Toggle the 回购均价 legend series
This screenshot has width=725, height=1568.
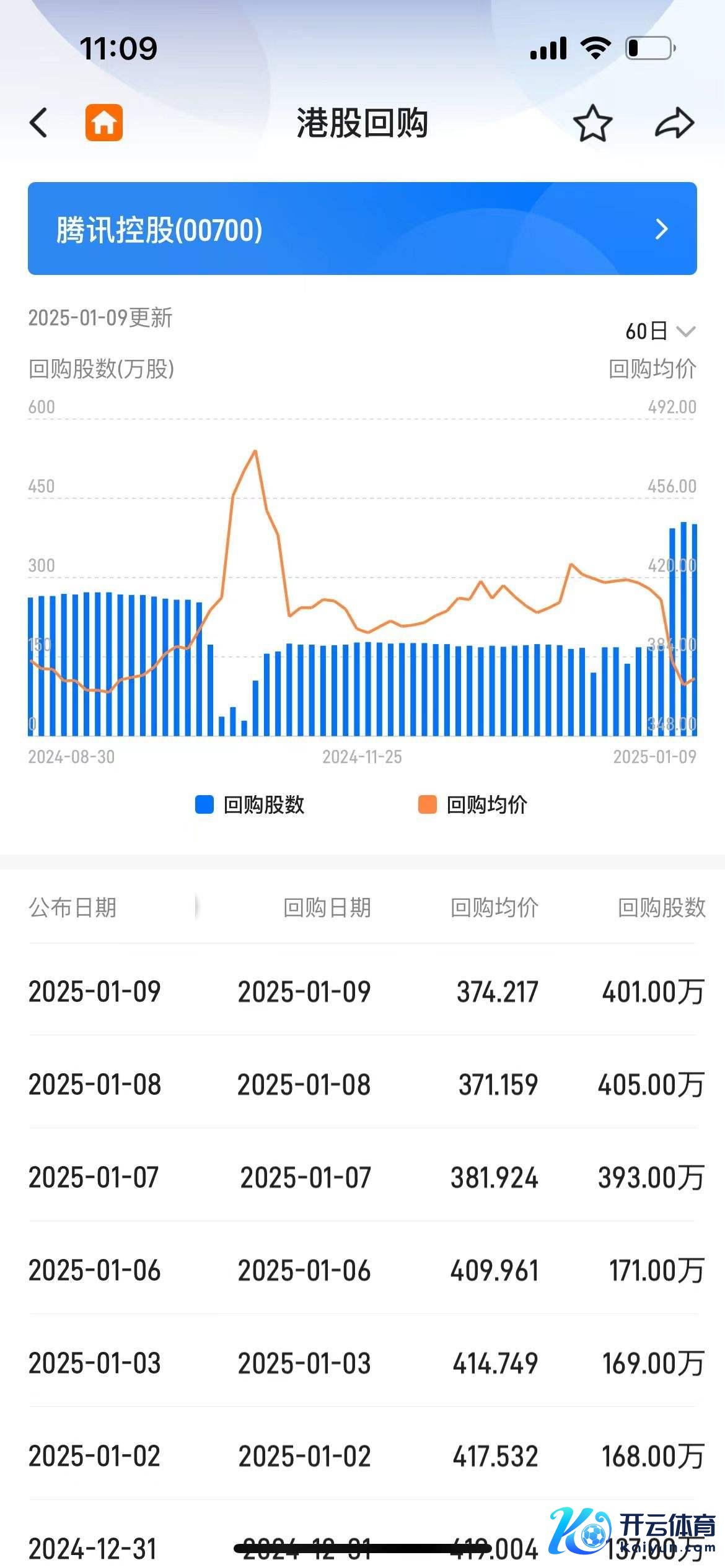point(473,804)
